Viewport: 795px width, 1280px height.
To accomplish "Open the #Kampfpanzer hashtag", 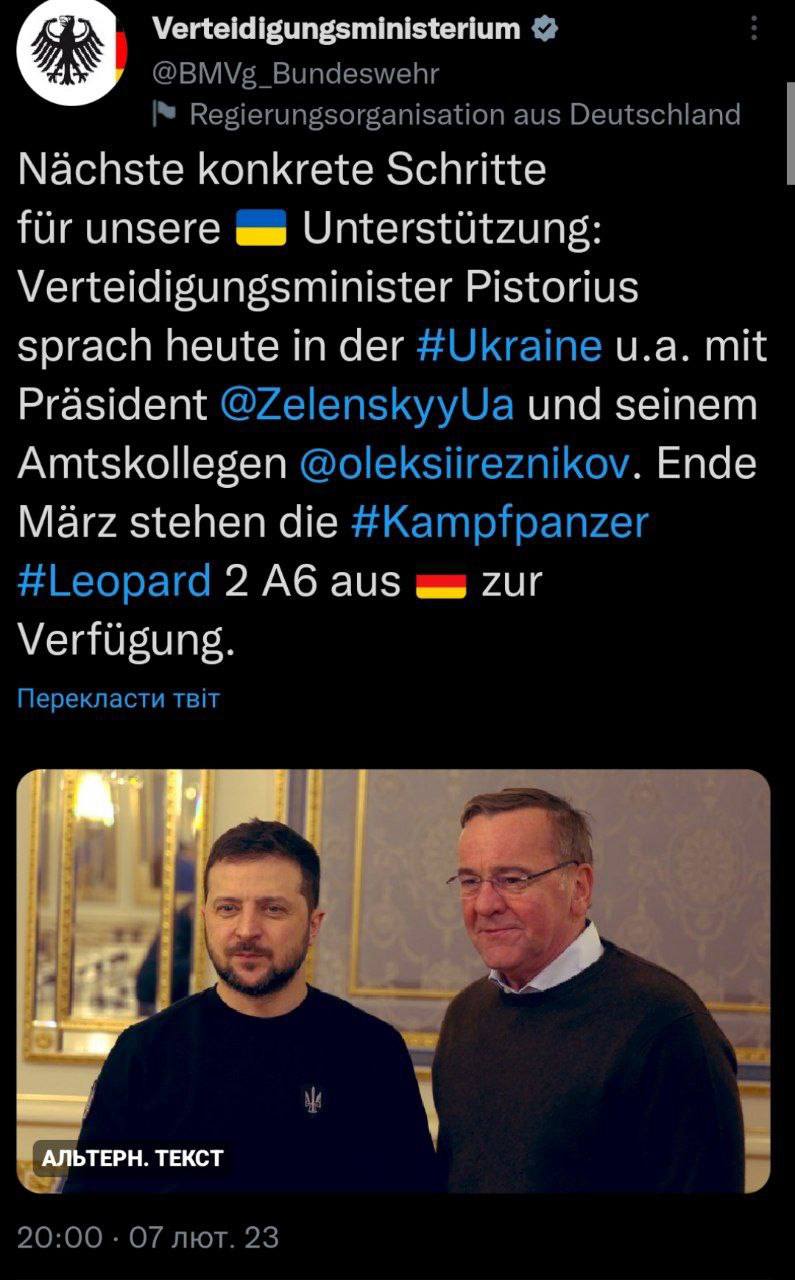I will click(x=500, y=521).
